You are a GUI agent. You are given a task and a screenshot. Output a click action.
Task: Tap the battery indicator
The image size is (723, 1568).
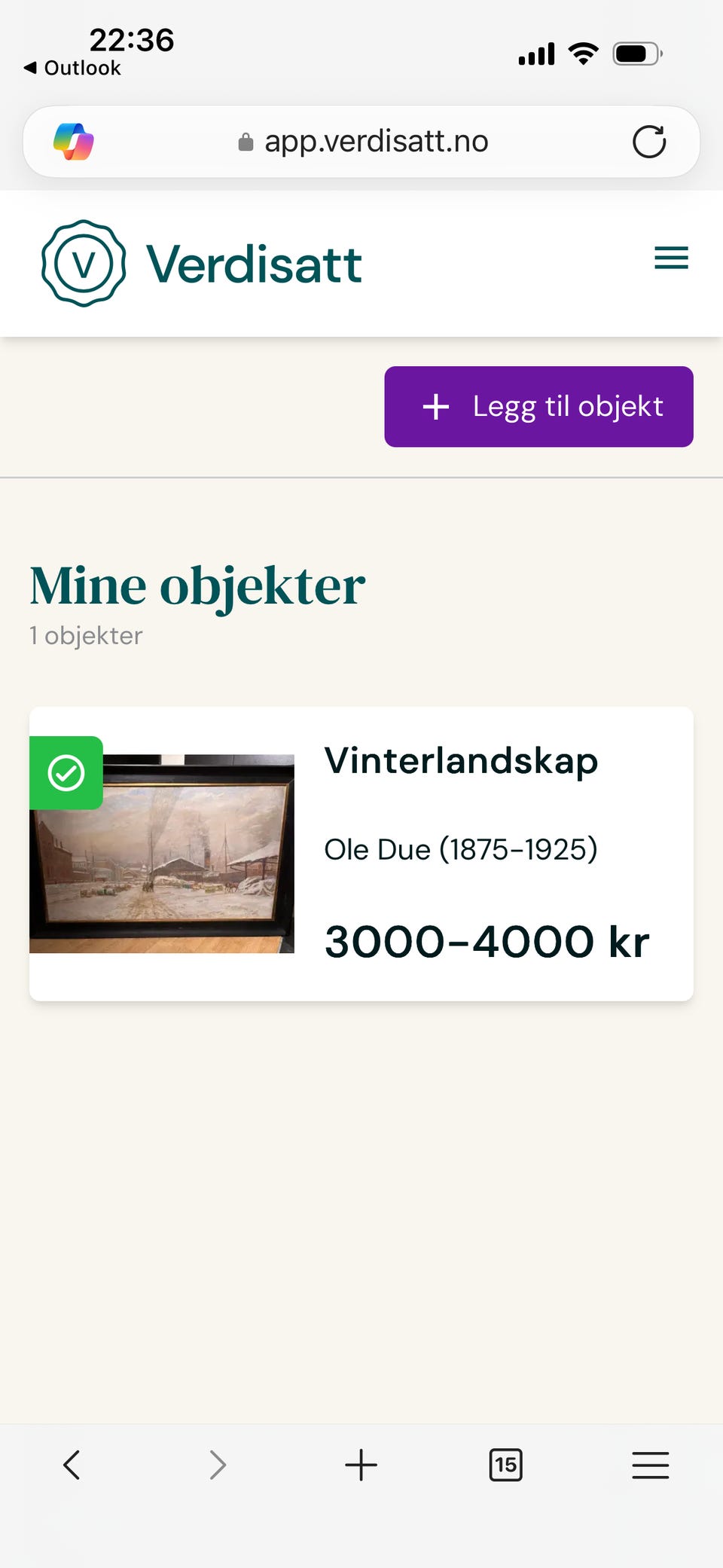coord(637,53)
